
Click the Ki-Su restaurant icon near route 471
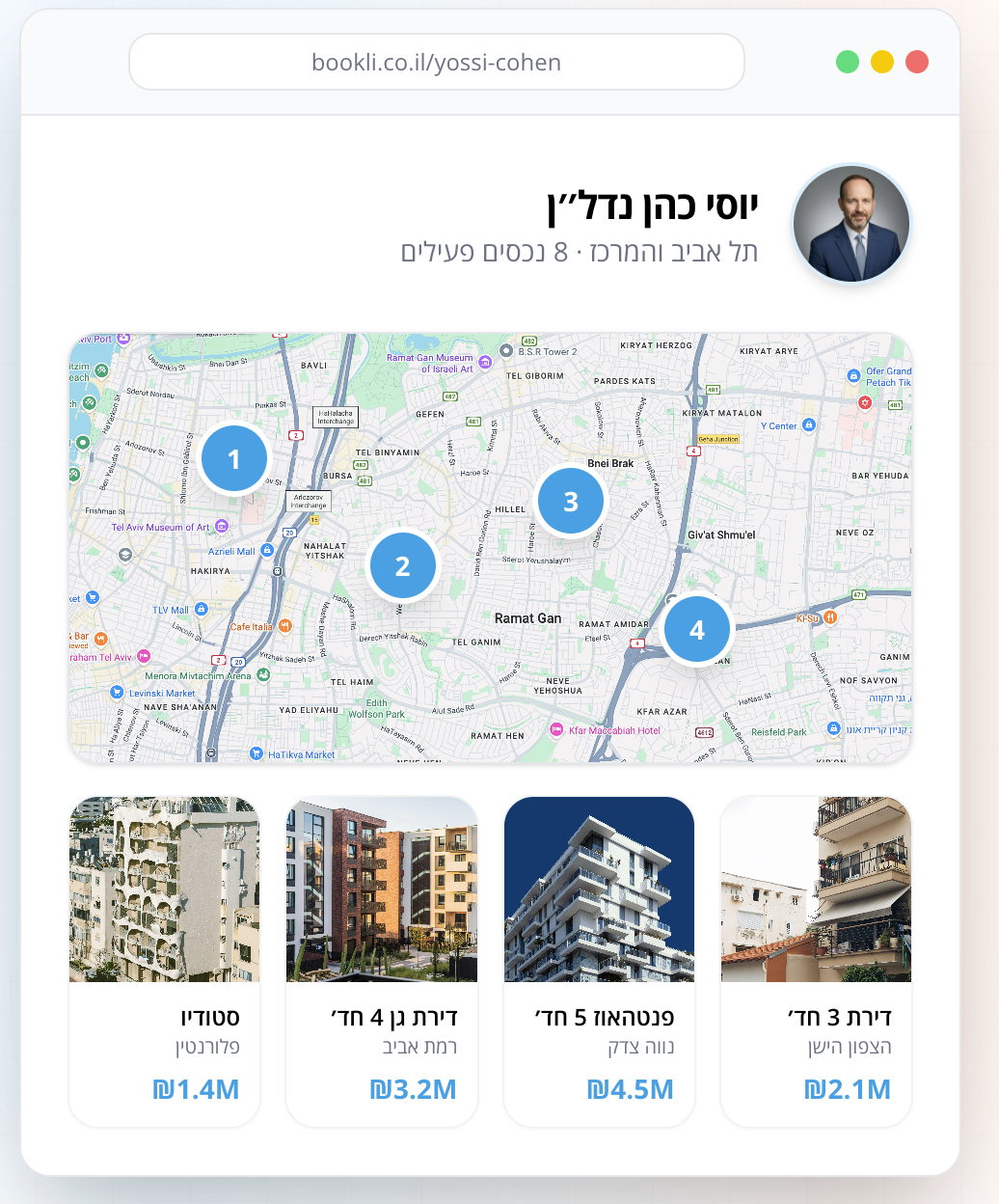(829, 618)
